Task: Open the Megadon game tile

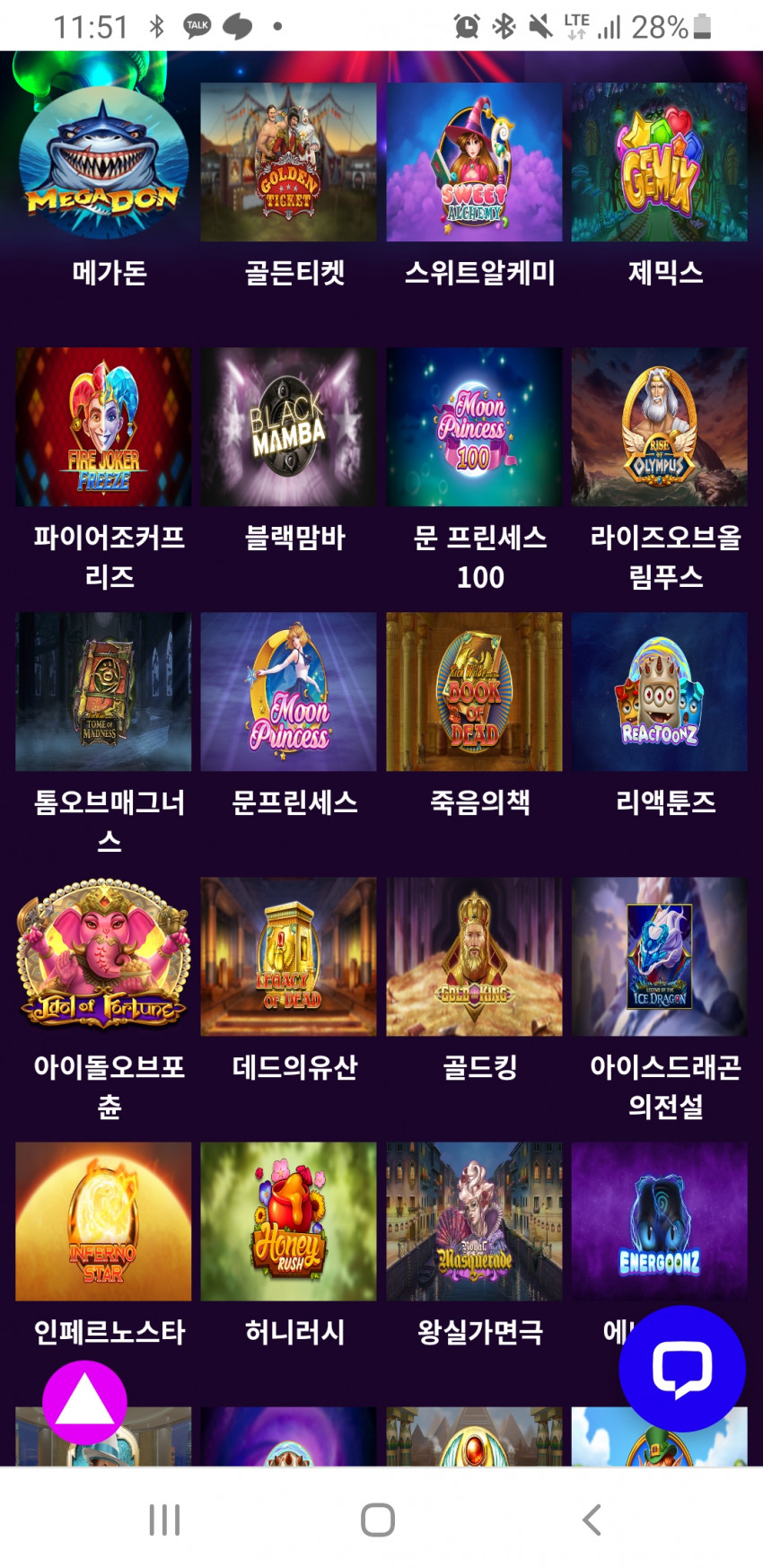Action: pos(103,162)
